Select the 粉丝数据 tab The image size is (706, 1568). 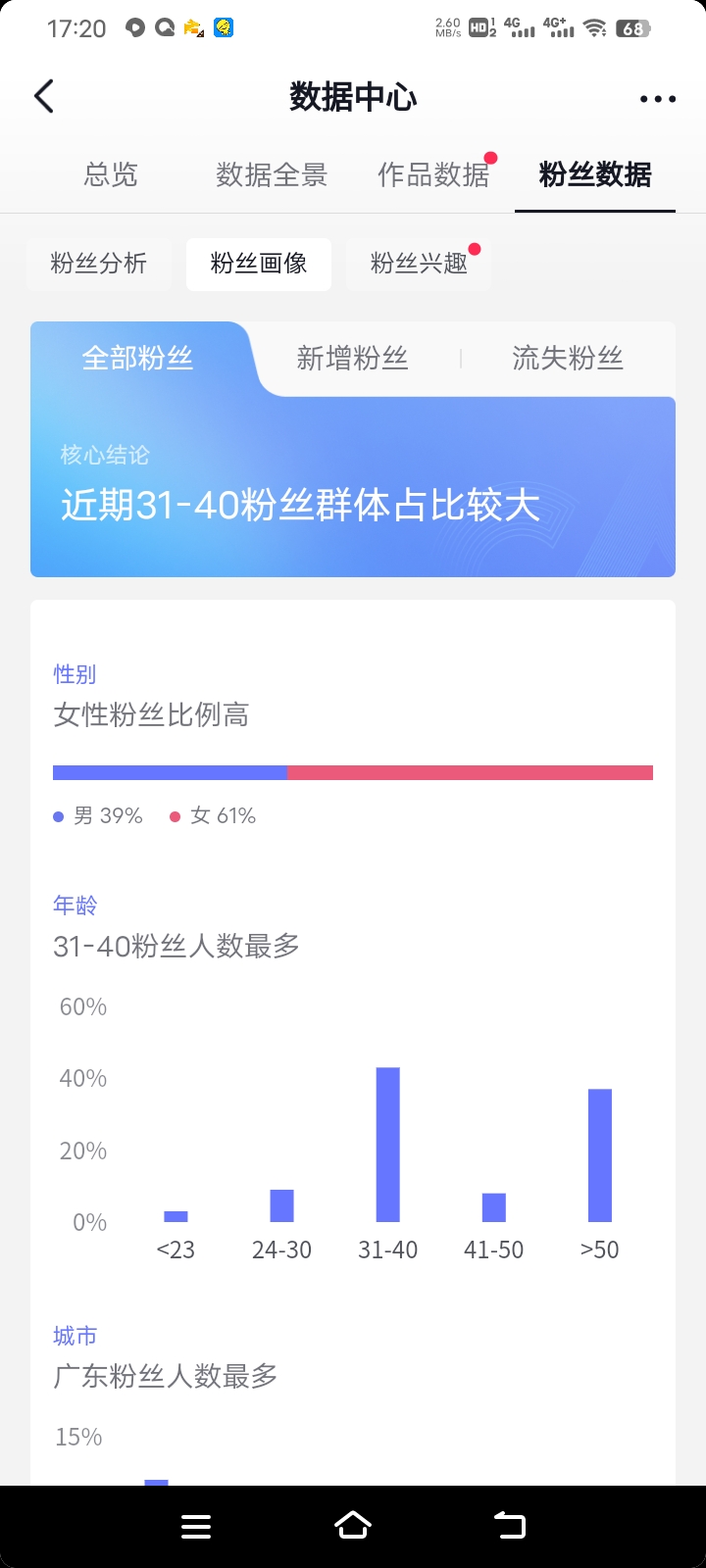pos(595,174)
